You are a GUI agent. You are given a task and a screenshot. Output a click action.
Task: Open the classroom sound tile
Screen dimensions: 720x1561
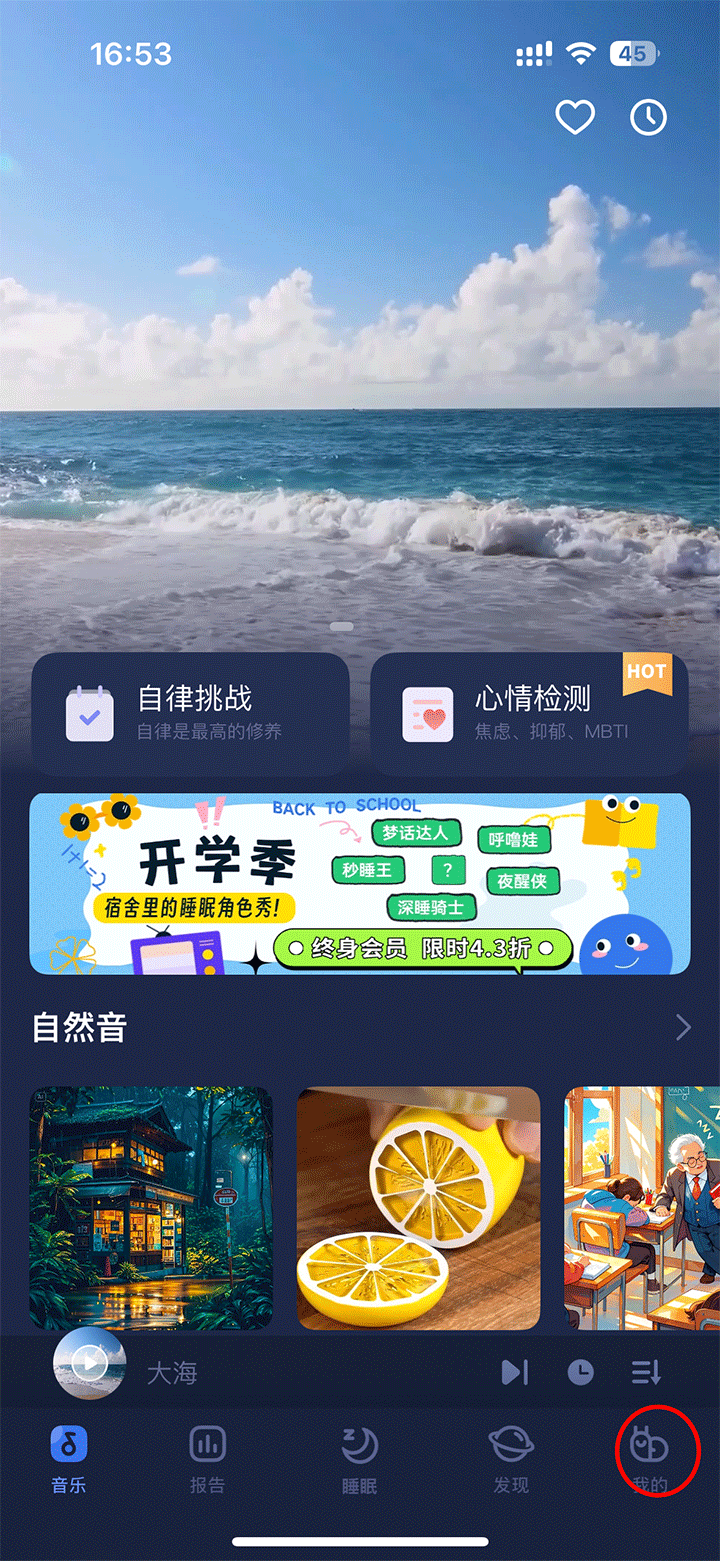point(641,1208)
